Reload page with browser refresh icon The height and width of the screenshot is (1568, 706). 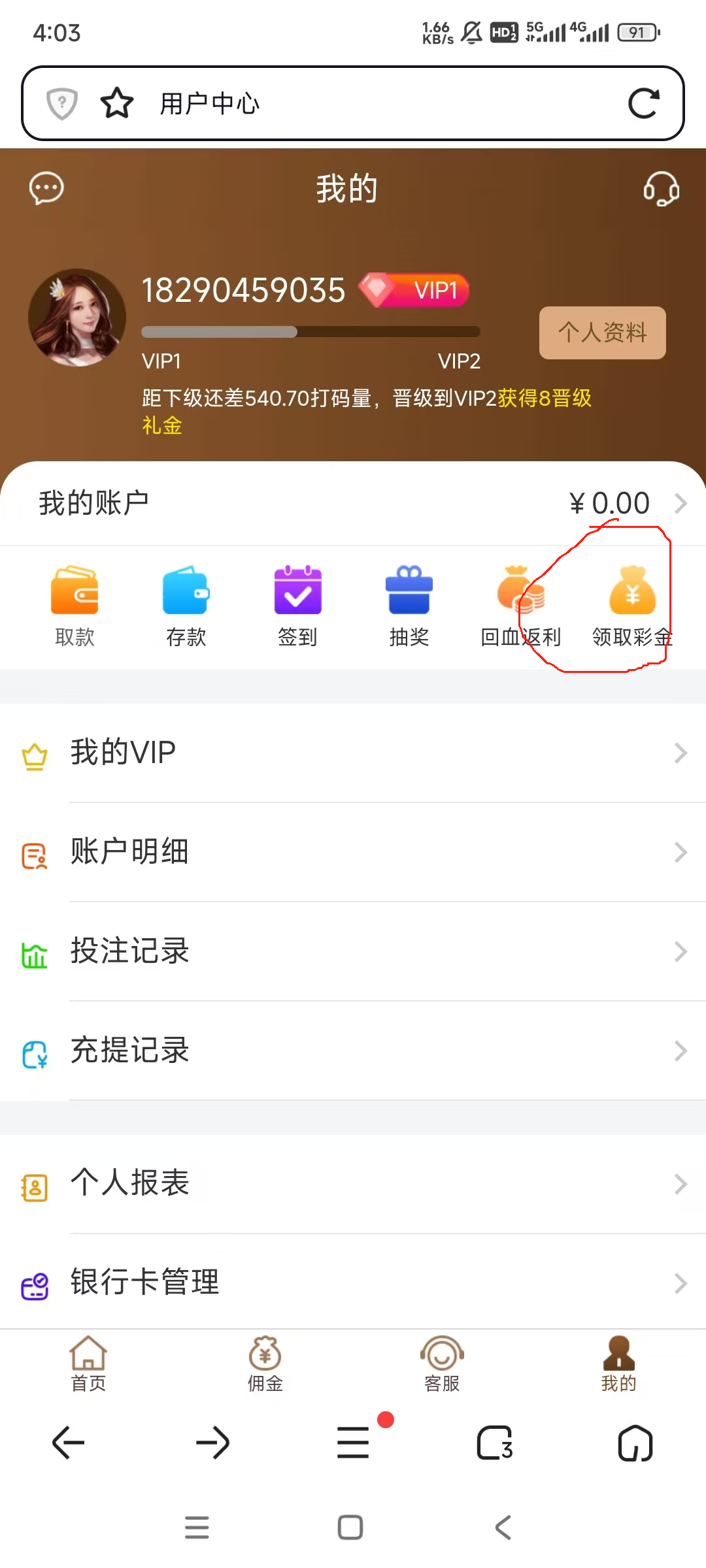tap(643, 103)
